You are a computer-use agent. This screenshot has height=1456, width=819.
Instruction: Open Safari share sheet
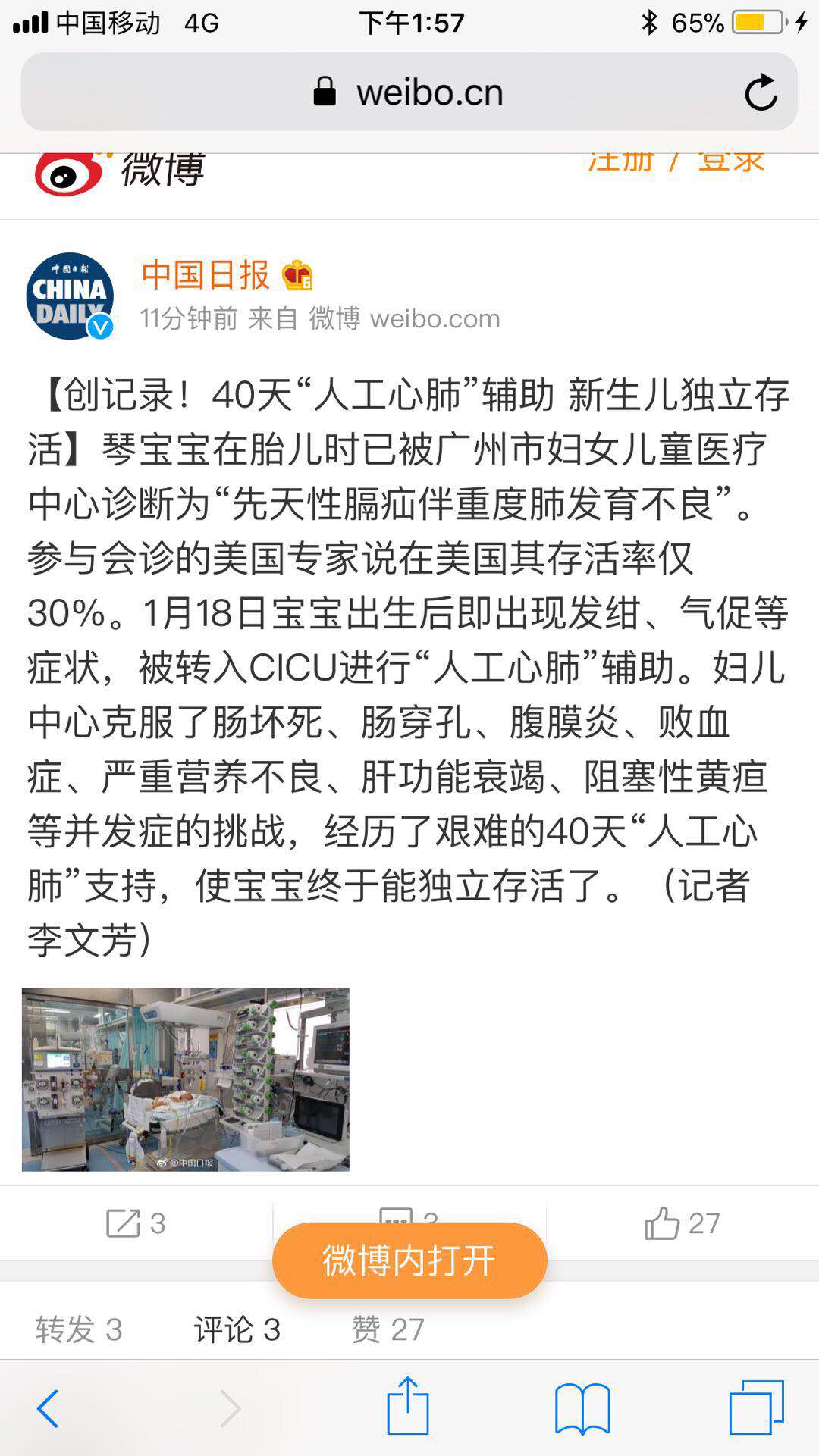click(408, 1407)
